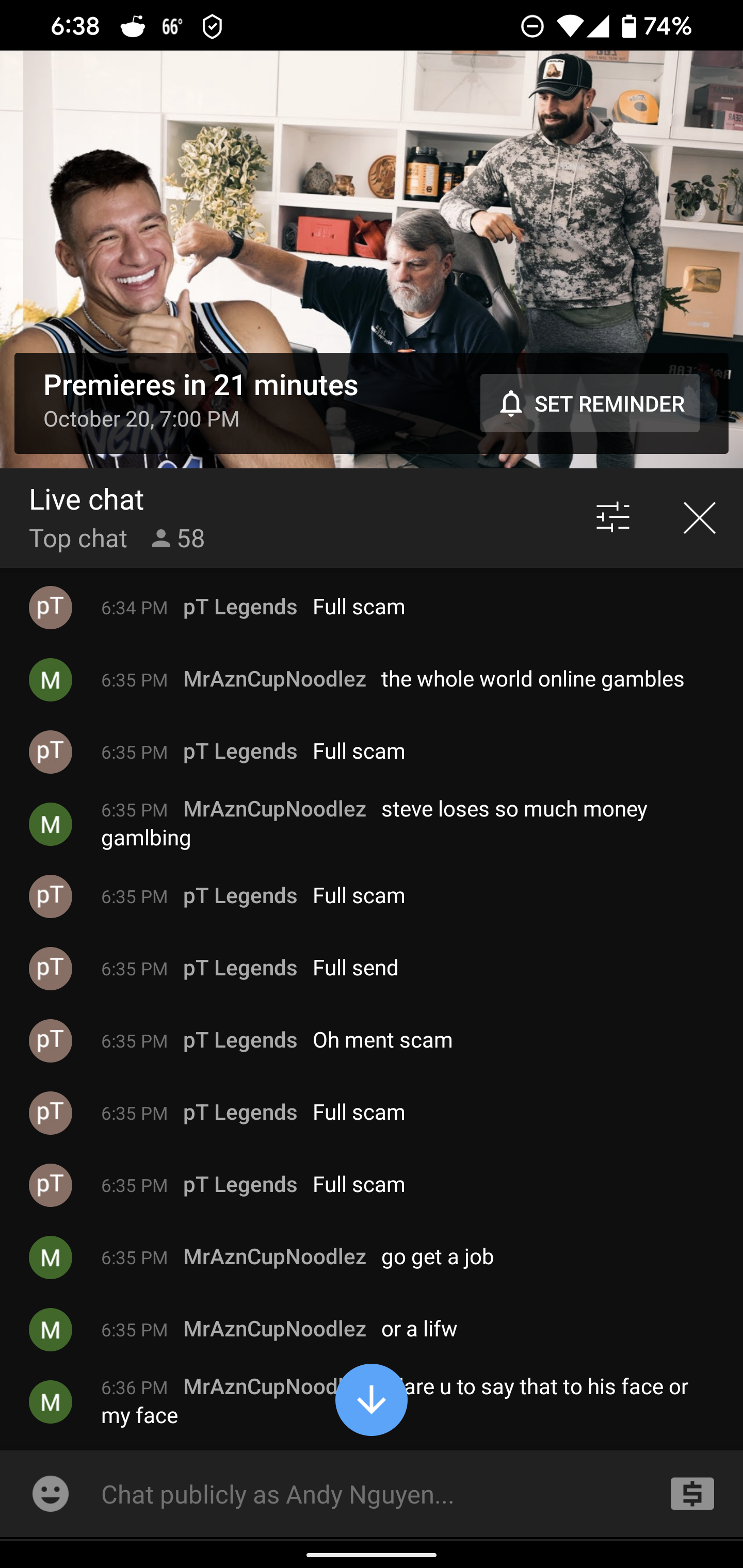
Task: Set a reminder for the premiere
Action: (x=589, y=403)
